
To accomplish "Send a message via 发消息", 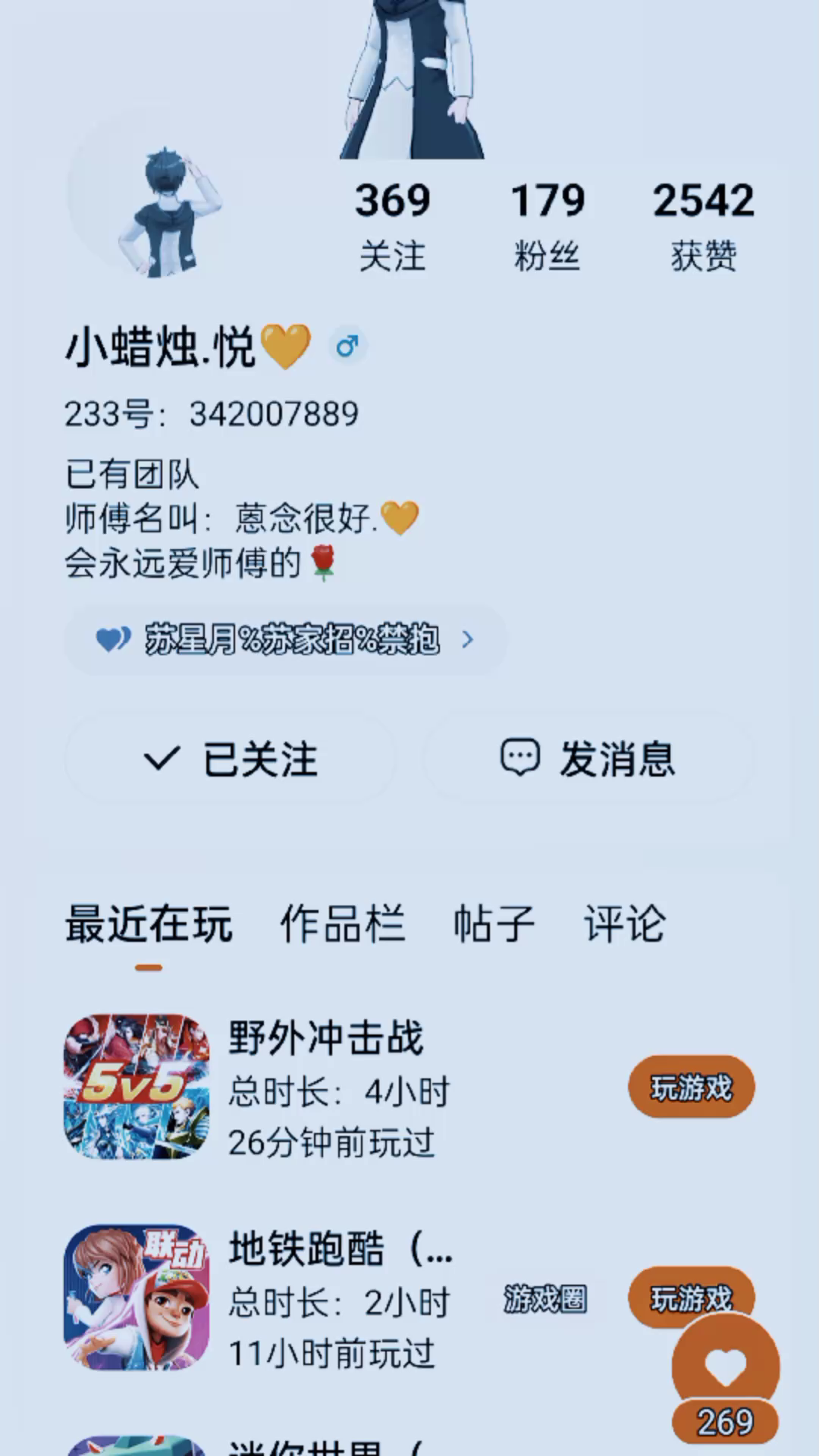I will pyautogui.click(x=588, y=758).
